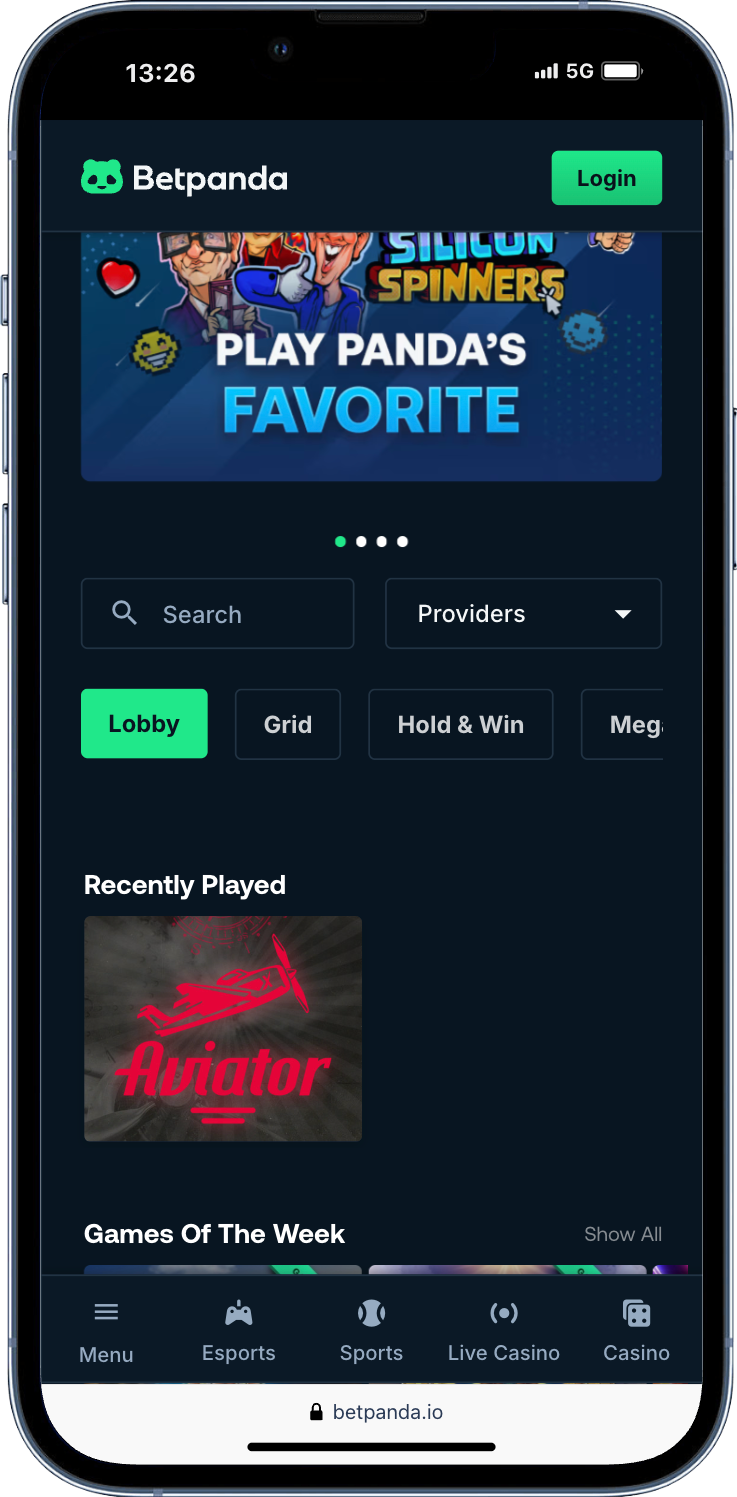Toggle the Grid game filter
The height and width of the screenshot is (1497, 737).
pos(287,723)
